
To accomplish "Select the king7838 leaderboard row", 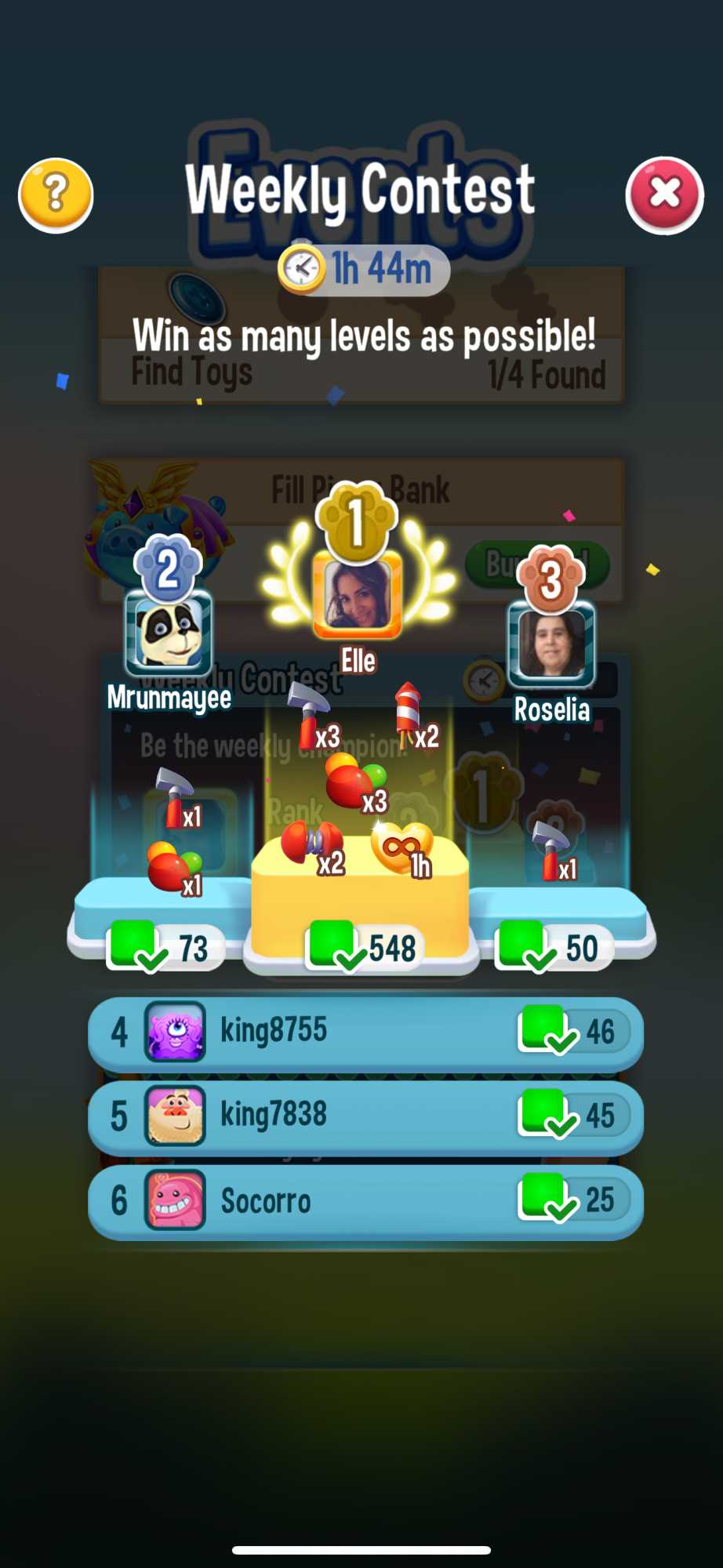I will [365, 1116].
